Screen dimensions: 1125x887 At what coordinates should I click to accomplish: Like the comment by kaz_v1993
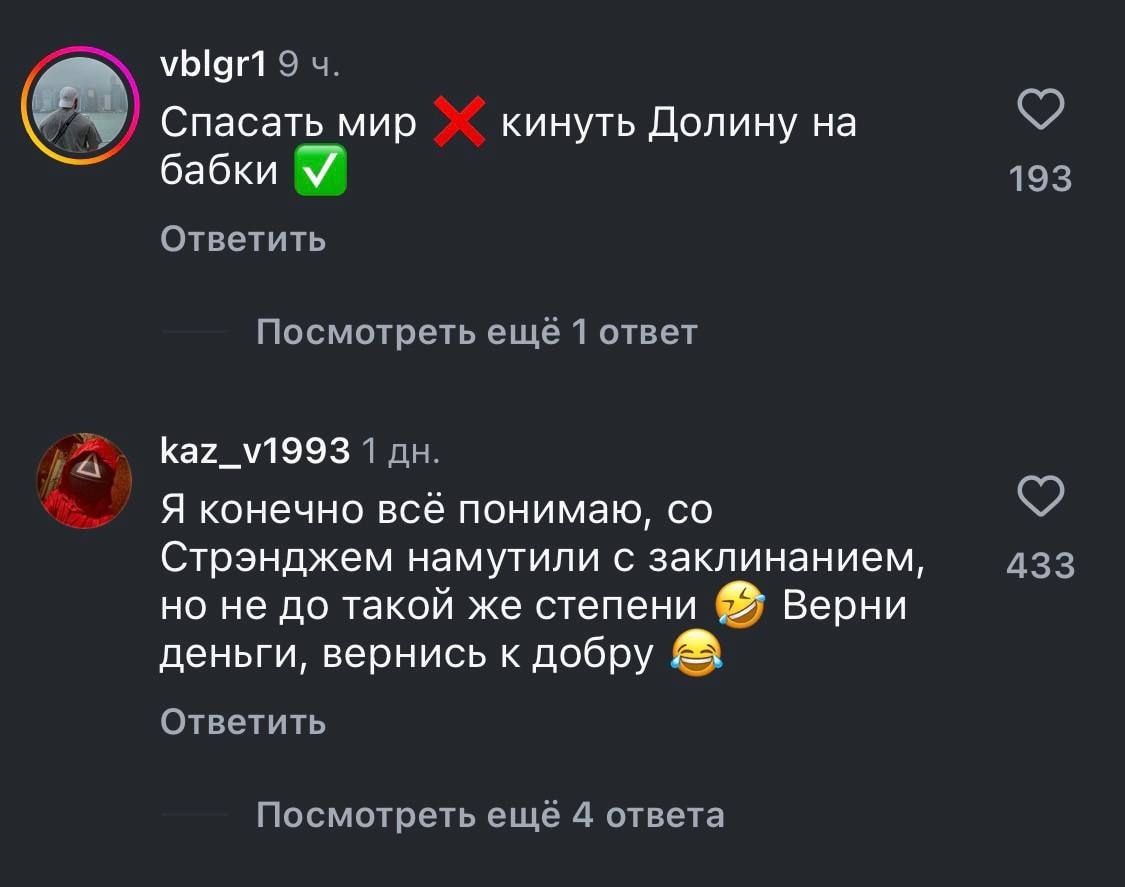point(1040,497)
